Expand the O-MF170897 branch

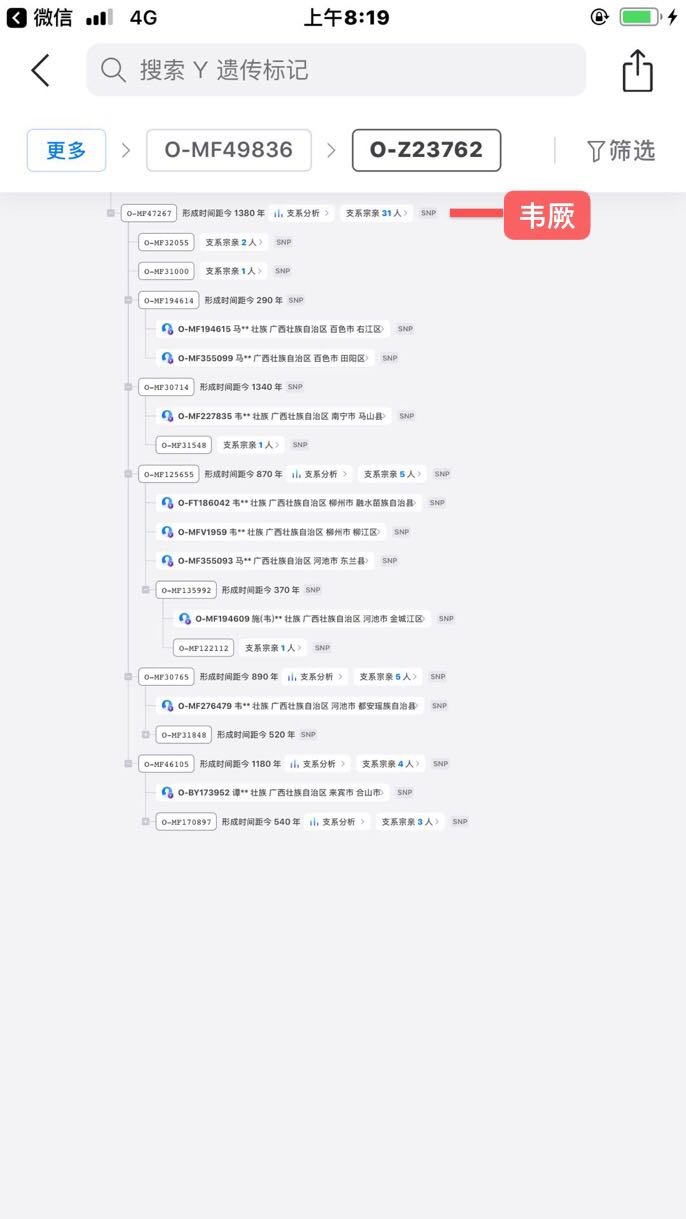(146, 822)
